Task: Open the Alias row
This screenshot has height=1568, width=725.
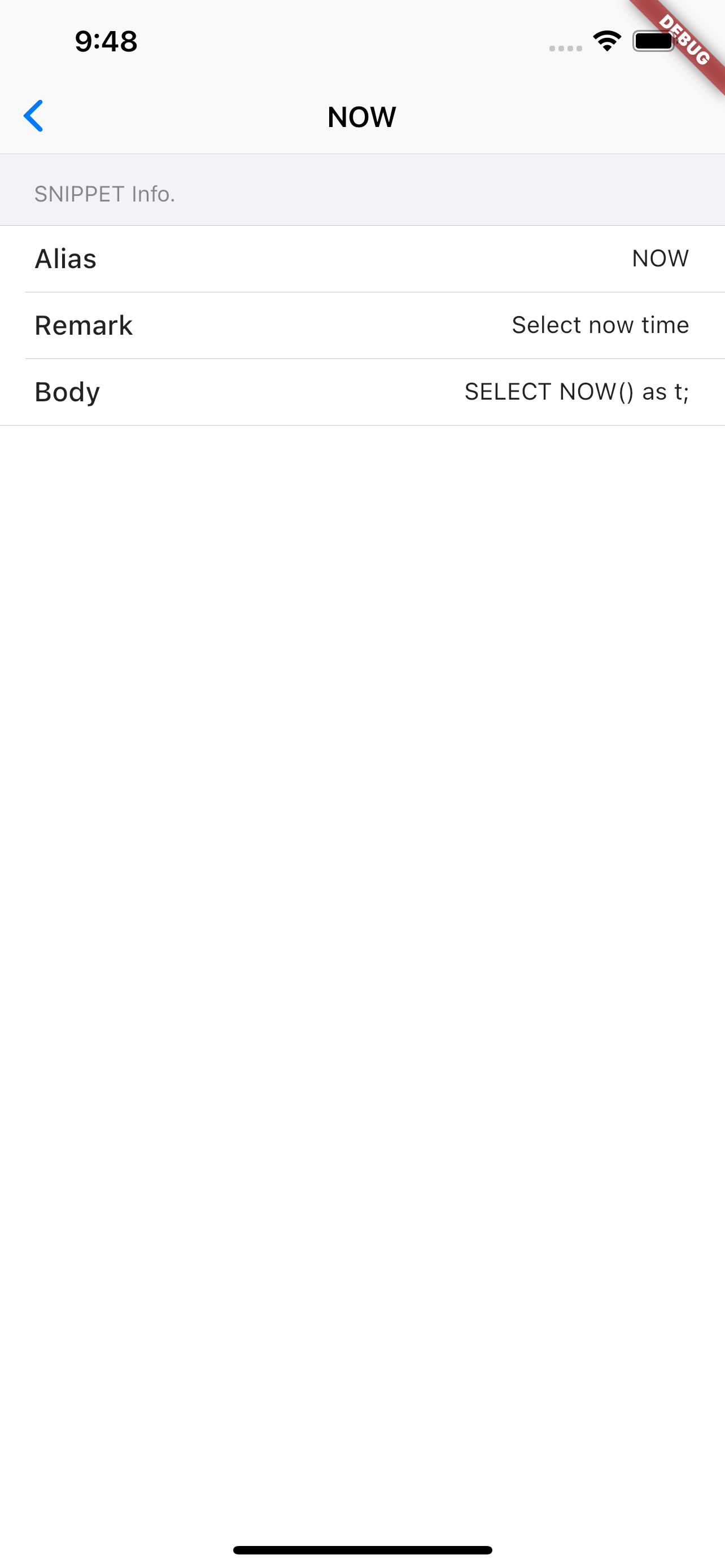Action: click(x=362, y=259)
